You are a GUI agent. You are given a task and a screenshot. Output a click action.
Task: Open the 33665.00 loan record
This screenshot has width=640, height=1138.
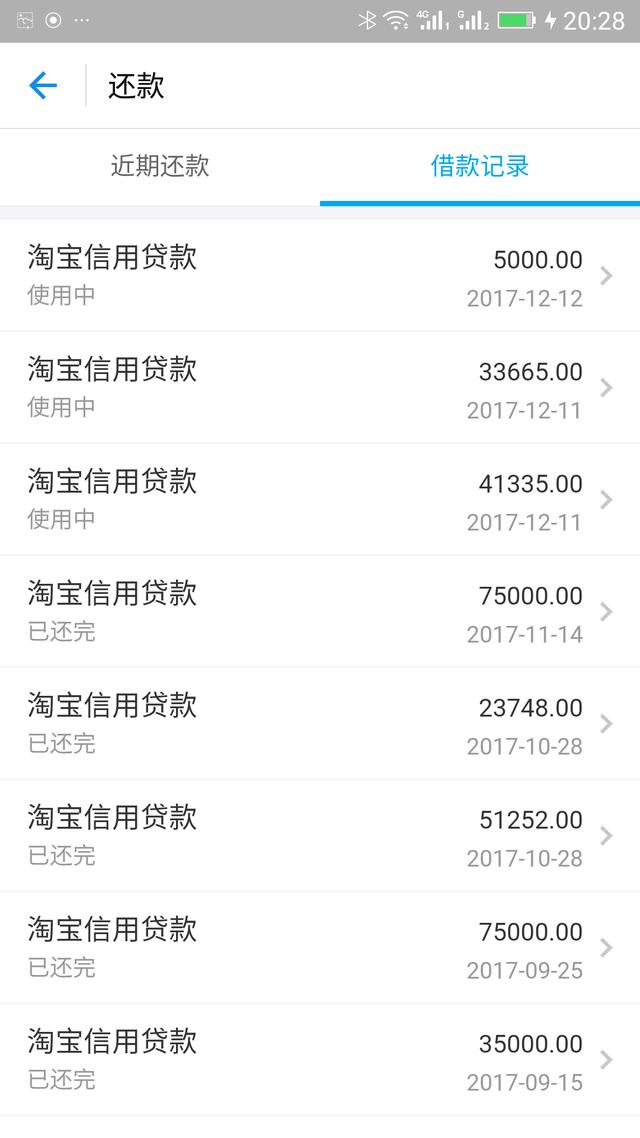point(320,388)
